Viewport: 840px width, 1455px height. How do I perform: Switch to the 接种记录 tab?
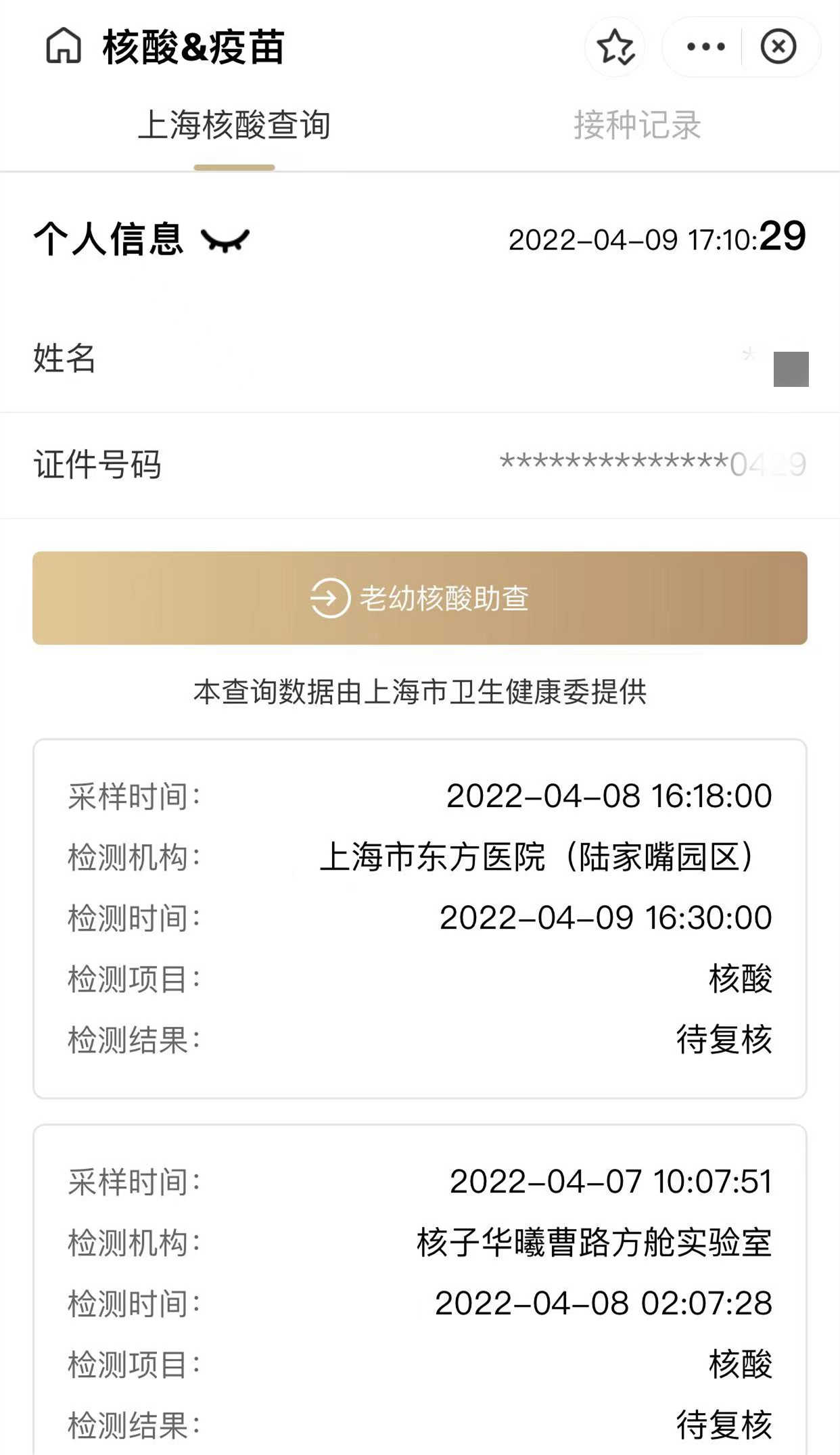[x=636, y=126]
